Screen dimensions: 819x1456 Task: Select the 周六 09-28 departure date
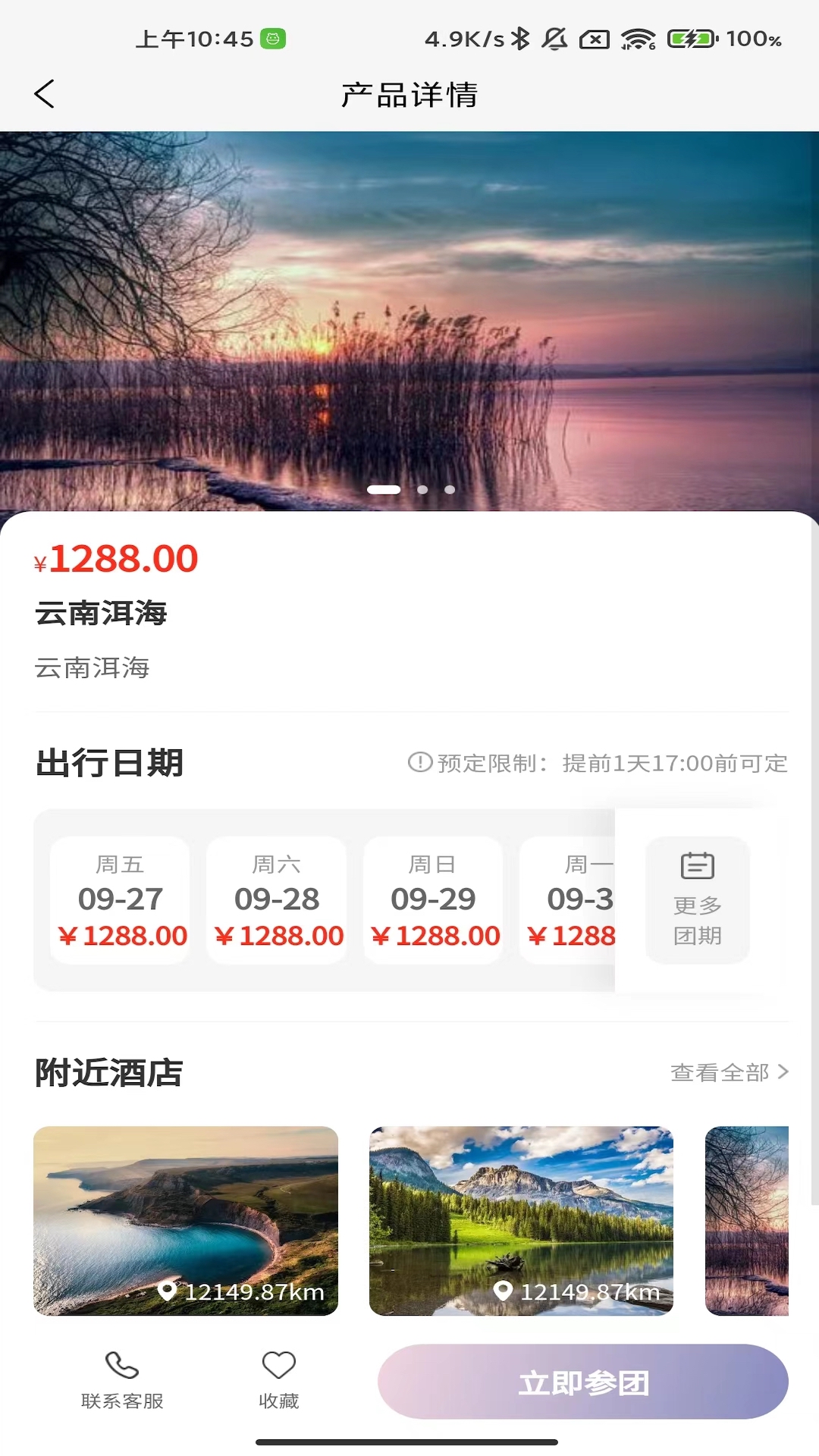pos(278,900)
